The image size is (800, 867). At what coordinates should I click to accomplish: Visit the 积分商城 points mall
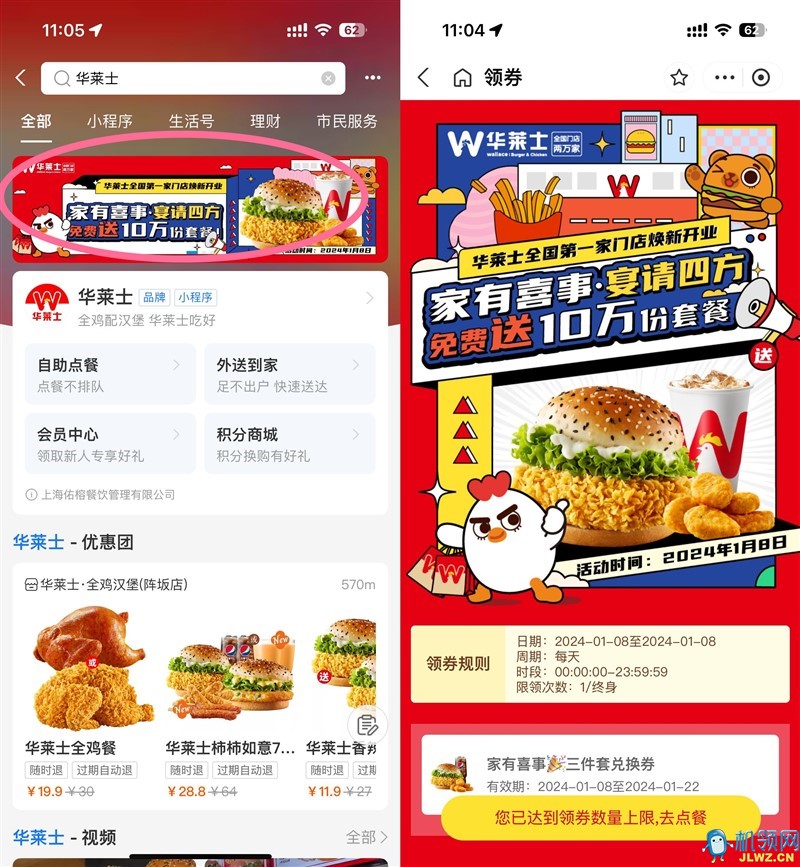(x=289, y=444)
